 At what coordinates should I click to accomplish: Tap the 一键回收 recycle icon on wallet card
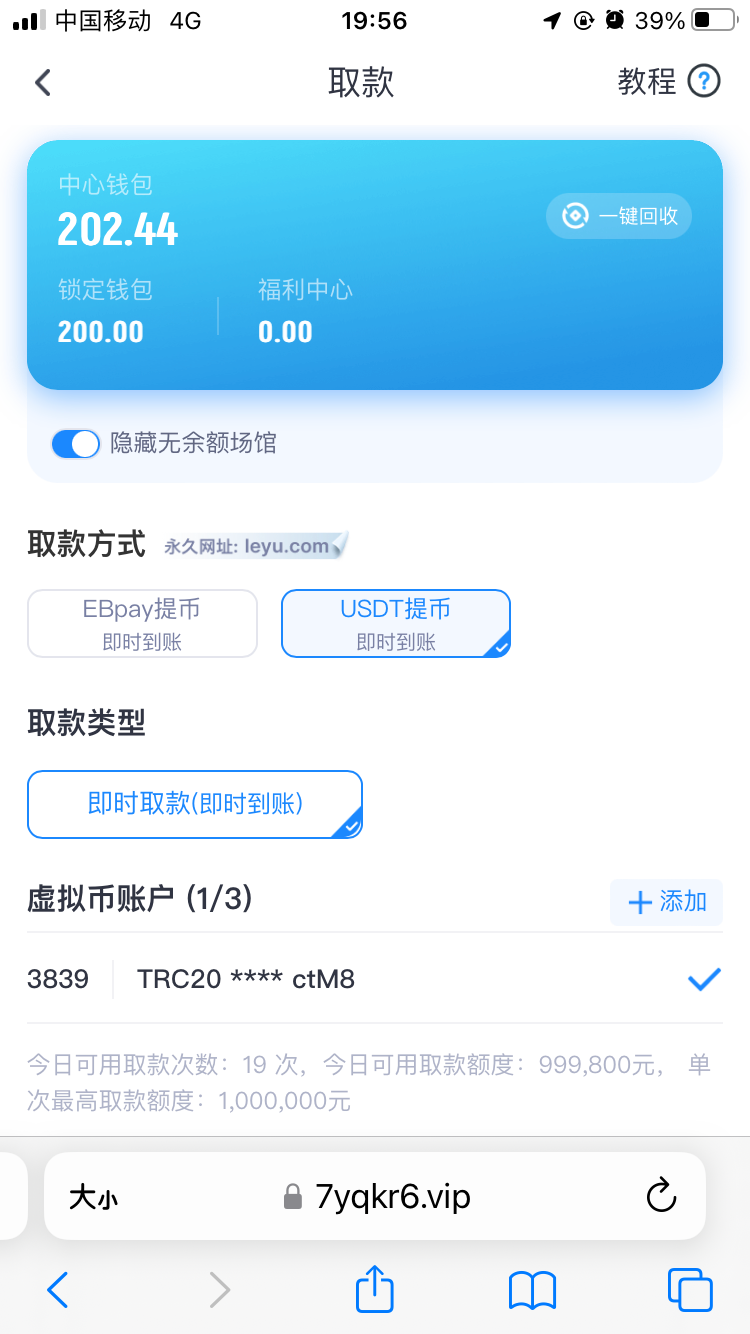point(575,216)
